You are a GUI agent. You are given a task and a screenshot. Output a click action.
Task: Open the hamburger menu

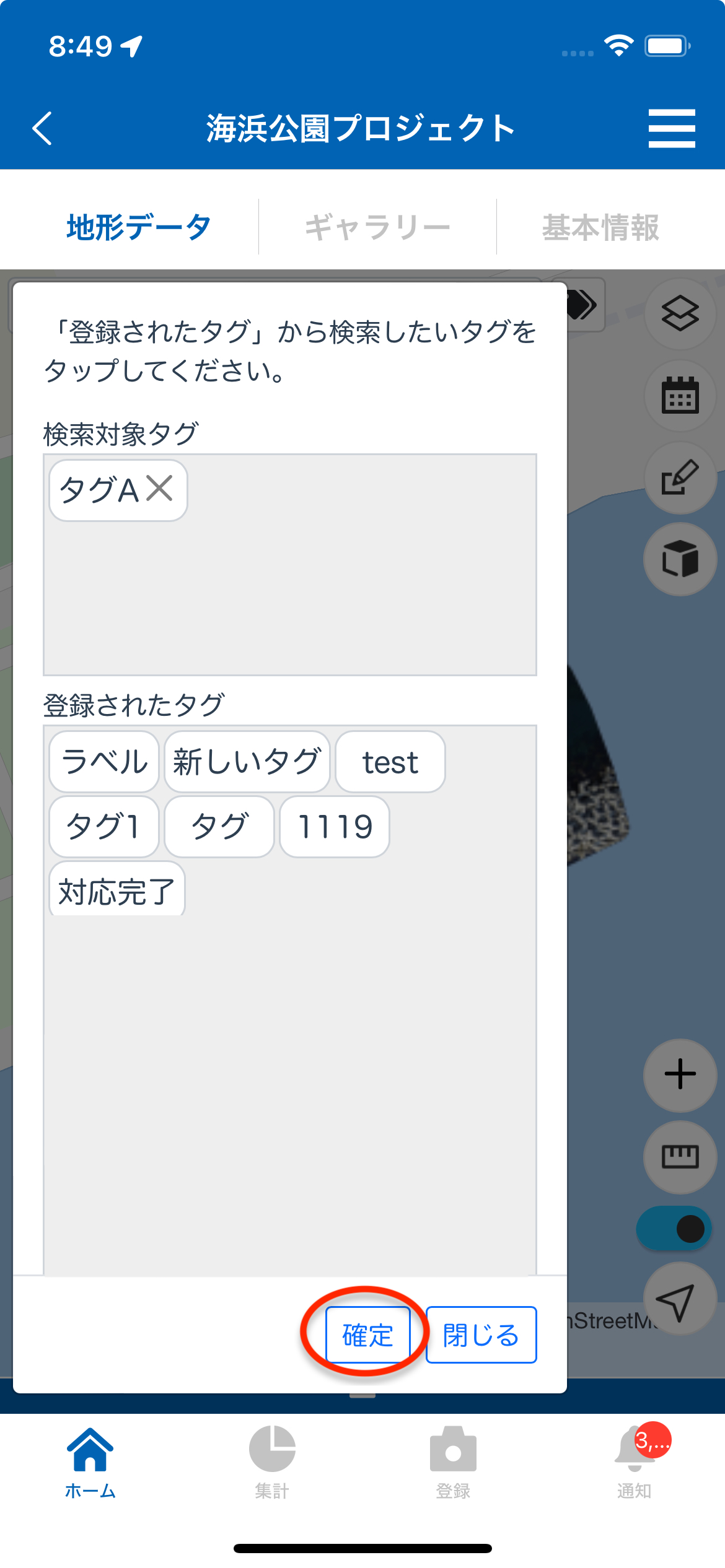coord(671,128)
